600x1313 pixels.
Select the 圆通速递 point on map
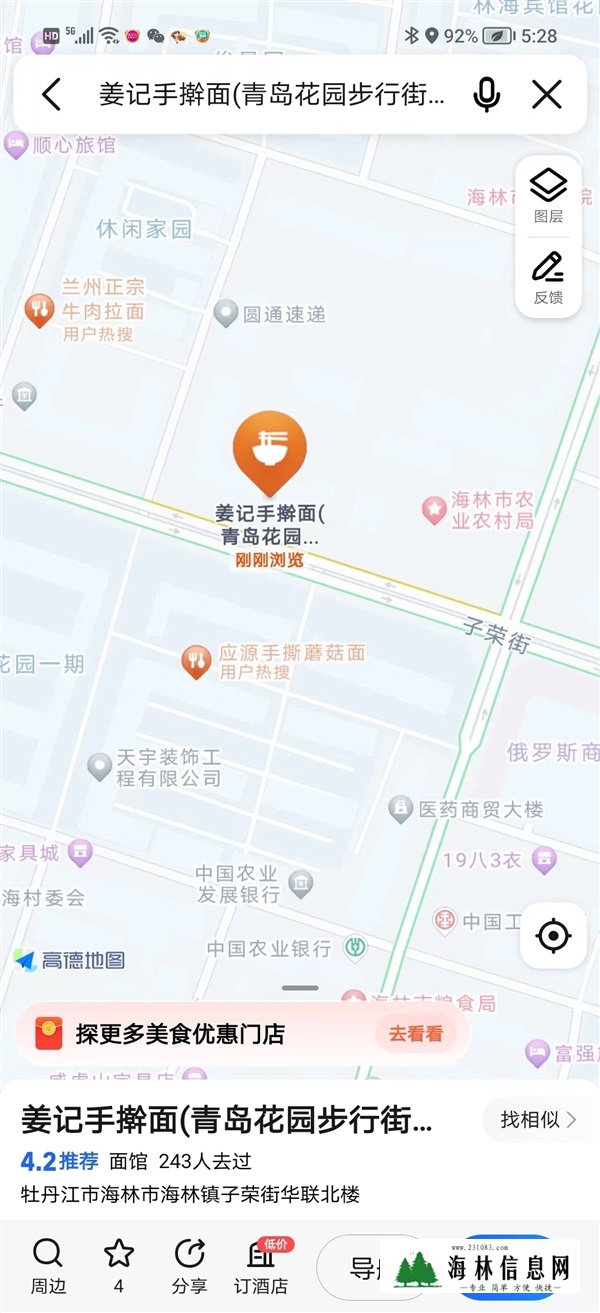click(226, 313)
